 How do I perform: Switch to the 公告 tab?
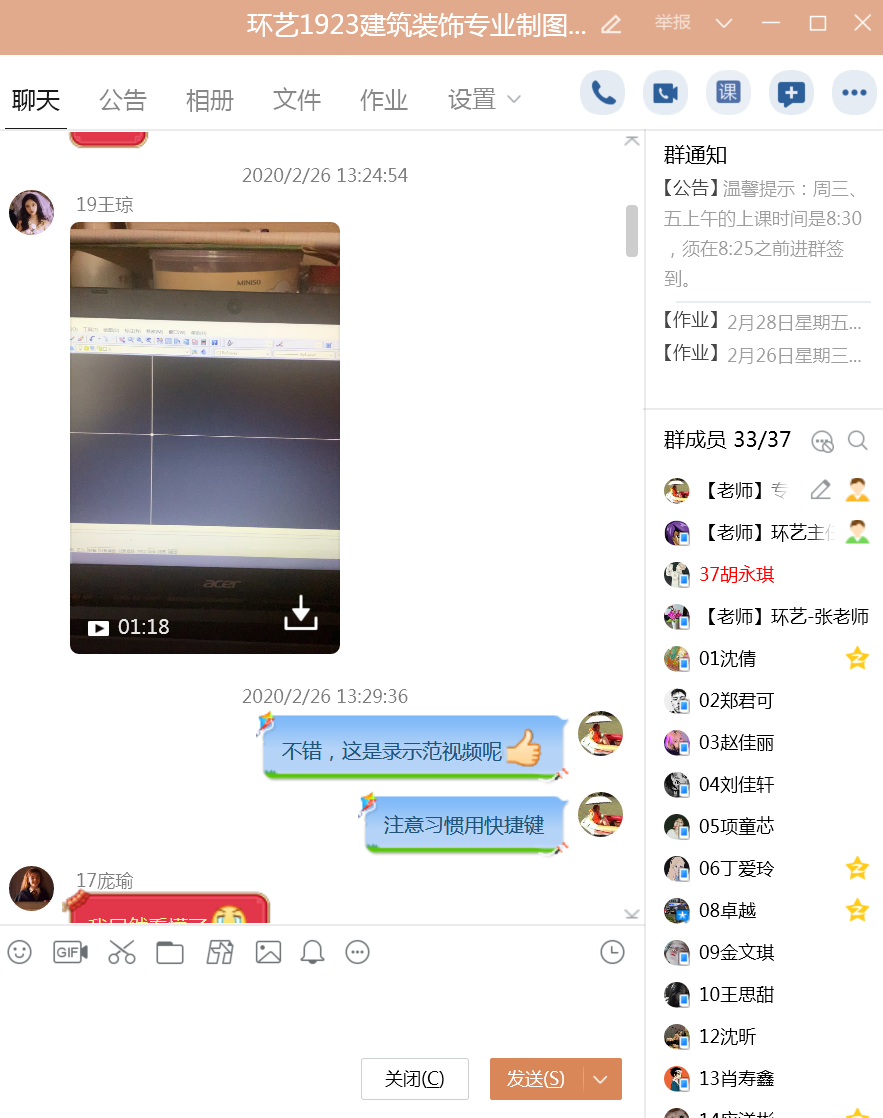pyautogui.click(x=123, y=100)
